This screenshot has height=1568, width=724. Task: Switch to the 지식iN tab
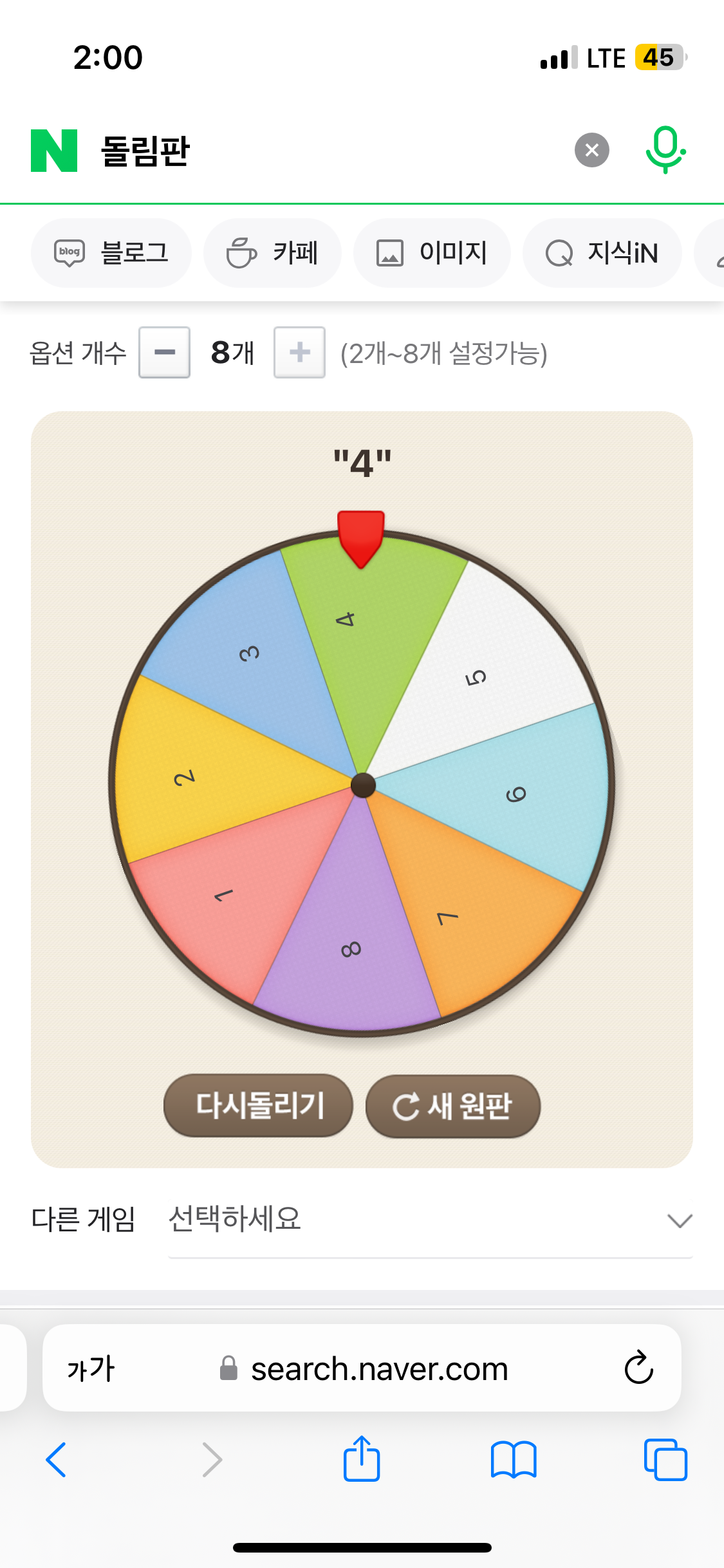pos(602,253)
